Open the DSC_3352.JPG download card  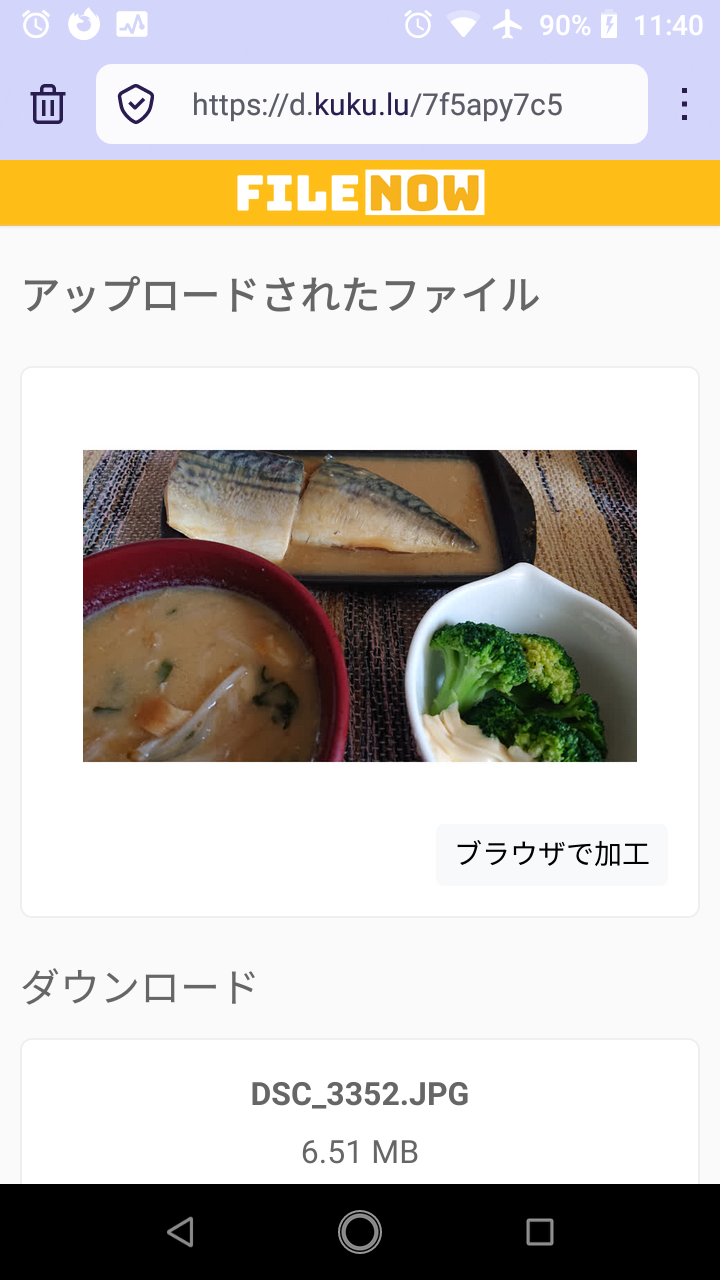coord(360,1112)
